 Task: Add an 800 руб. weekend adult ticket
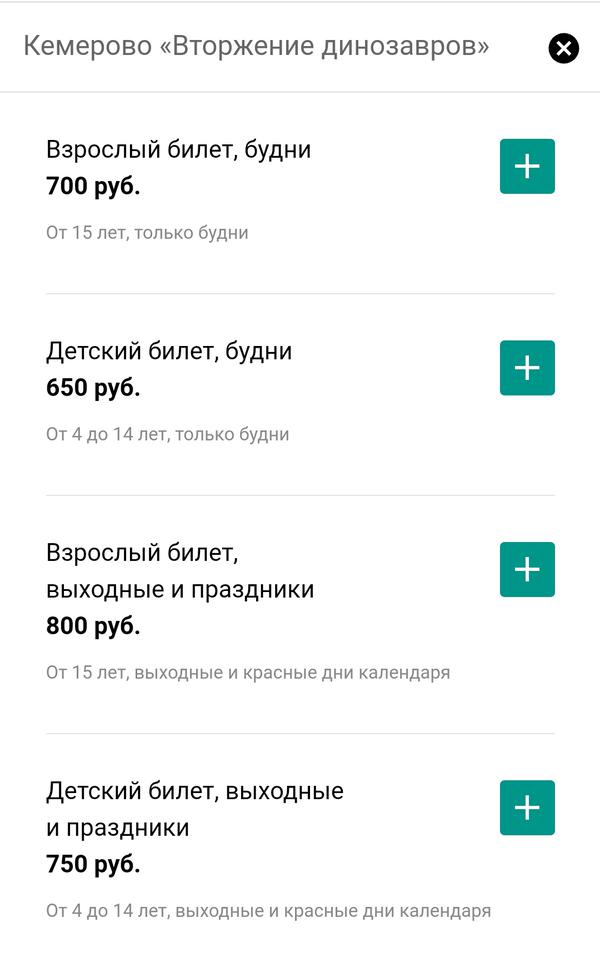[x=527, y=569]
